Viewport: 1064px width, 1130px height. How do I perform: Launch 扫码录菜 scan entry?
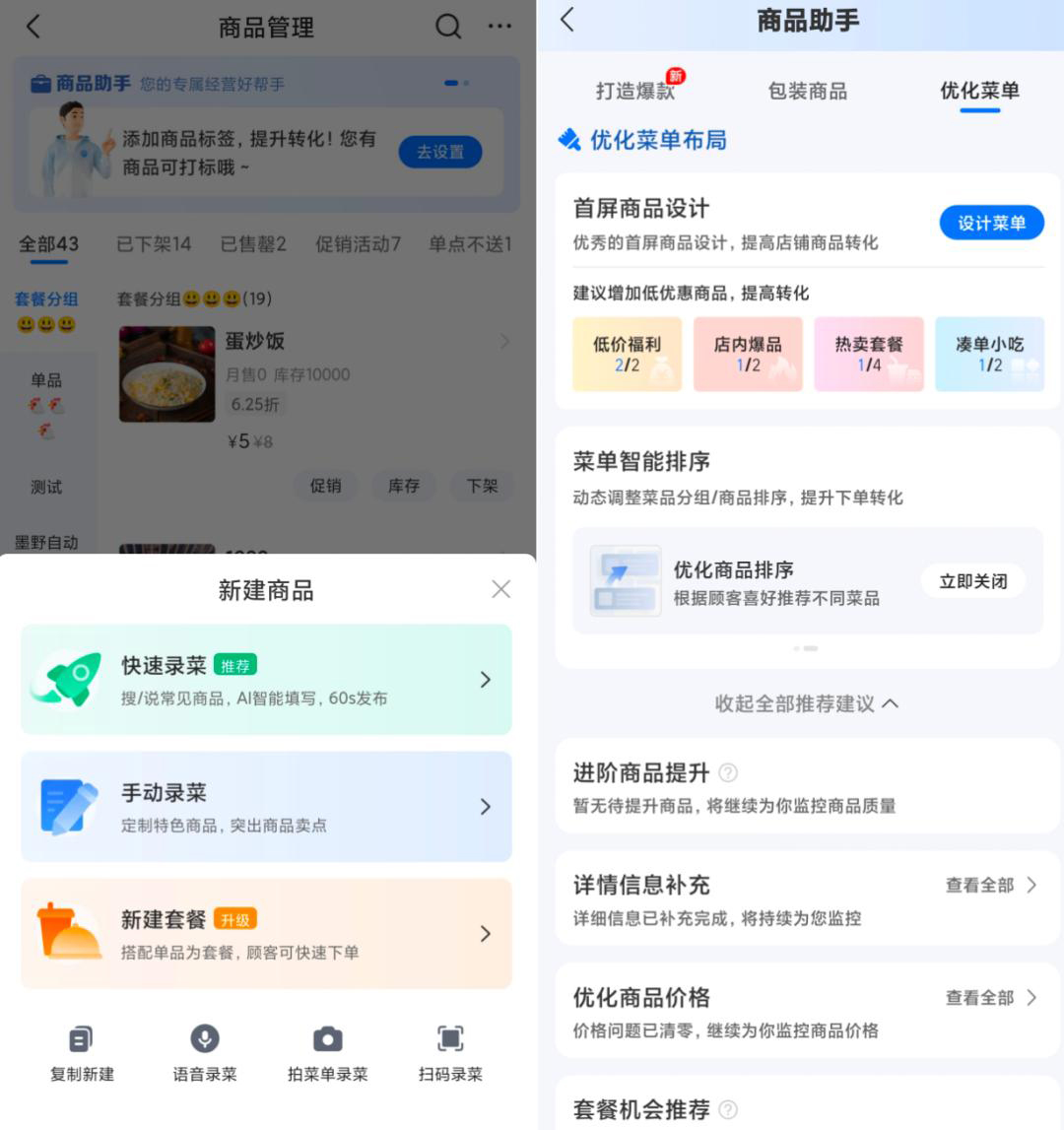[450, 1053]
